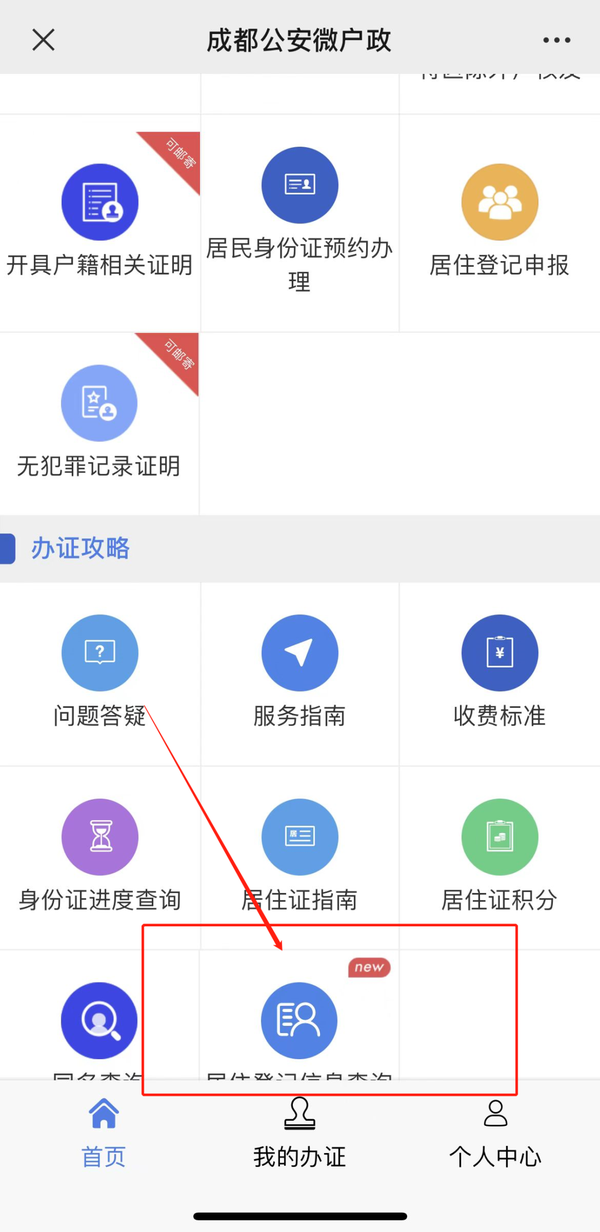The width and height of the screenshot is (600, 1232).
Task: View 收费标准
Action: tap(499, 673)
